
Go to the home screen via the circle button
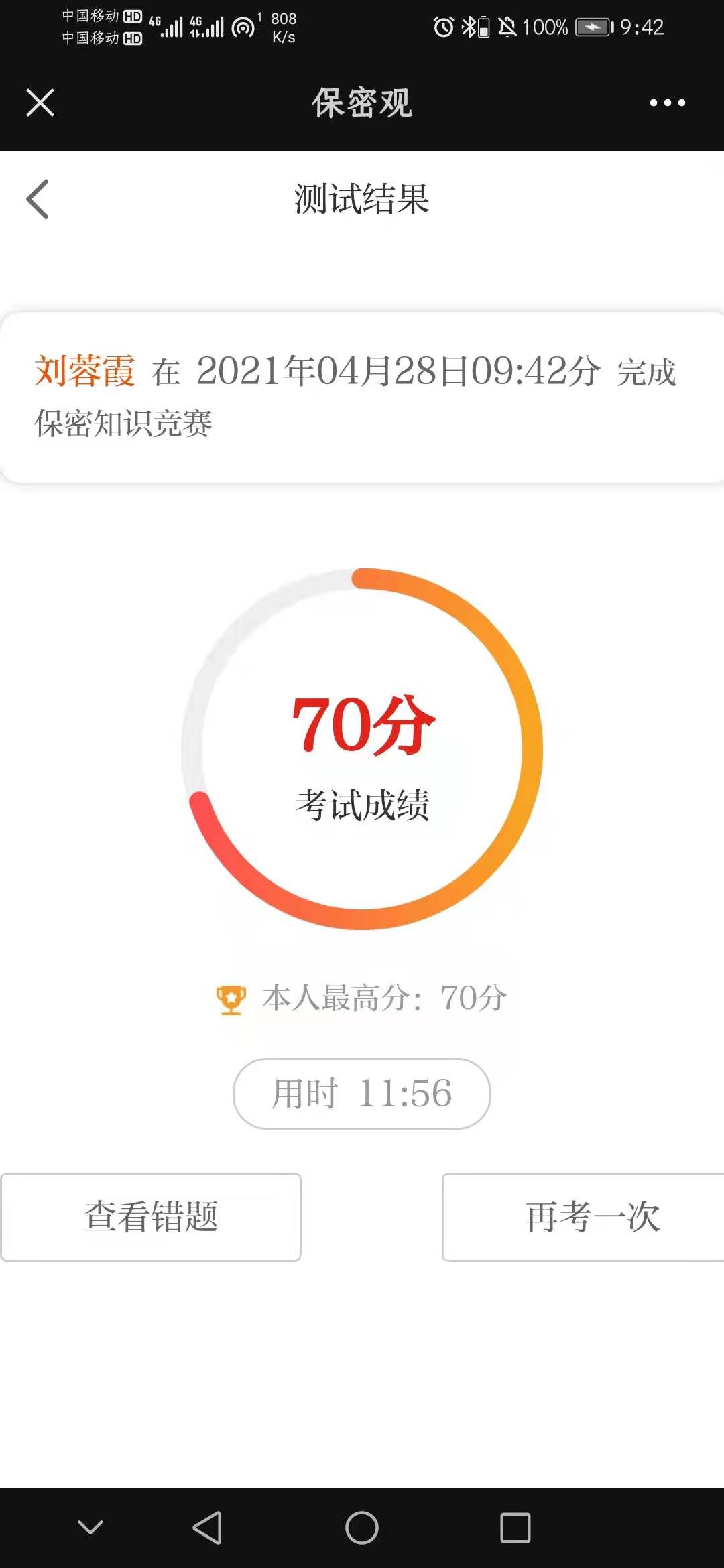[362, 1527]
